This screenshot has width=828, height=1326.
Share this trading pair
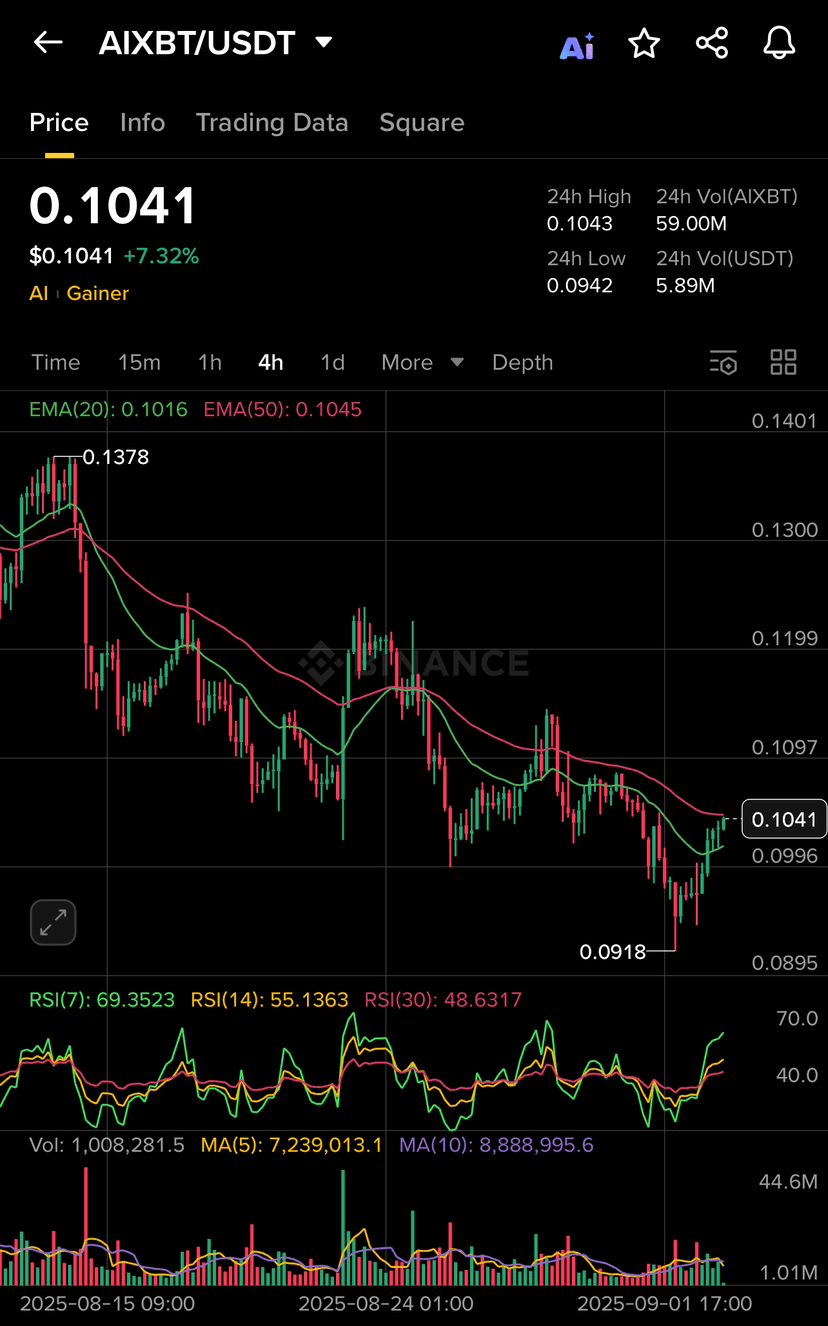coord(712,43)
